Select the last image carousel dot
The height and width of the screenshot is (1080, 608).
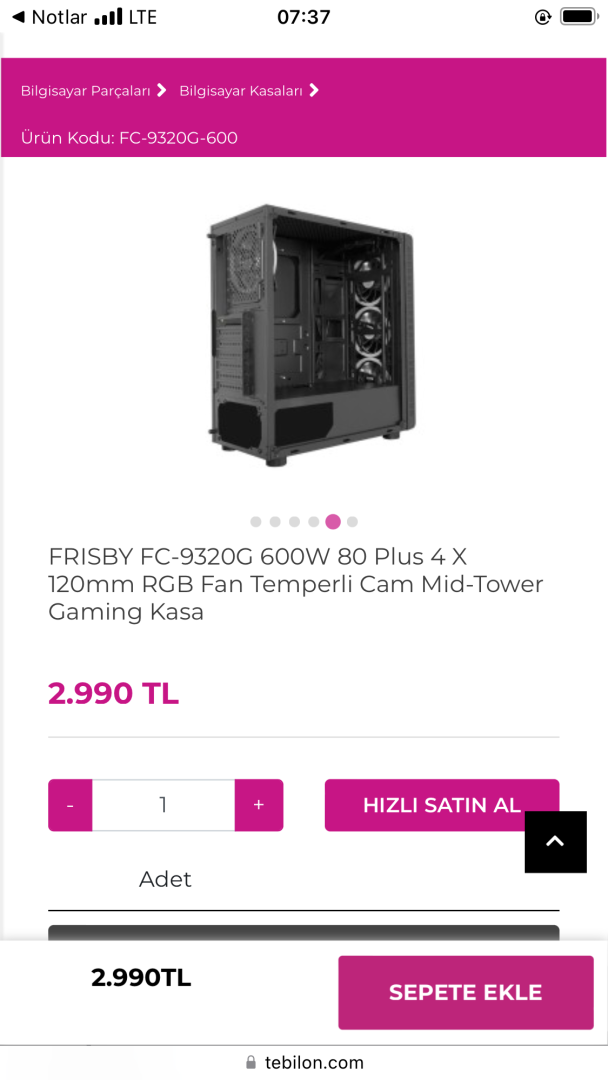(x=352, y=522)
